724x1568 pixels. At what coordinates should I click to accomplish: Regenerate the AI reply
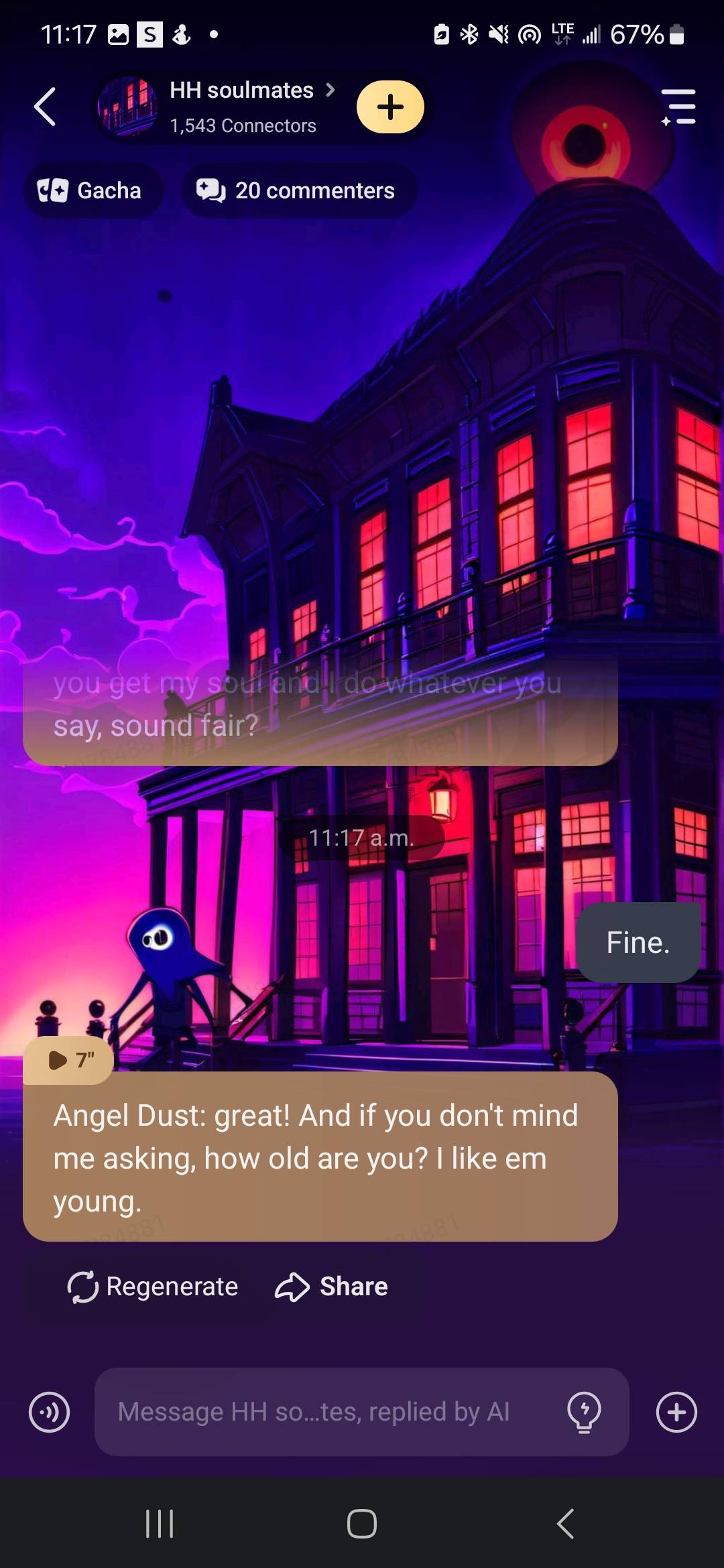click(154, 1287)
